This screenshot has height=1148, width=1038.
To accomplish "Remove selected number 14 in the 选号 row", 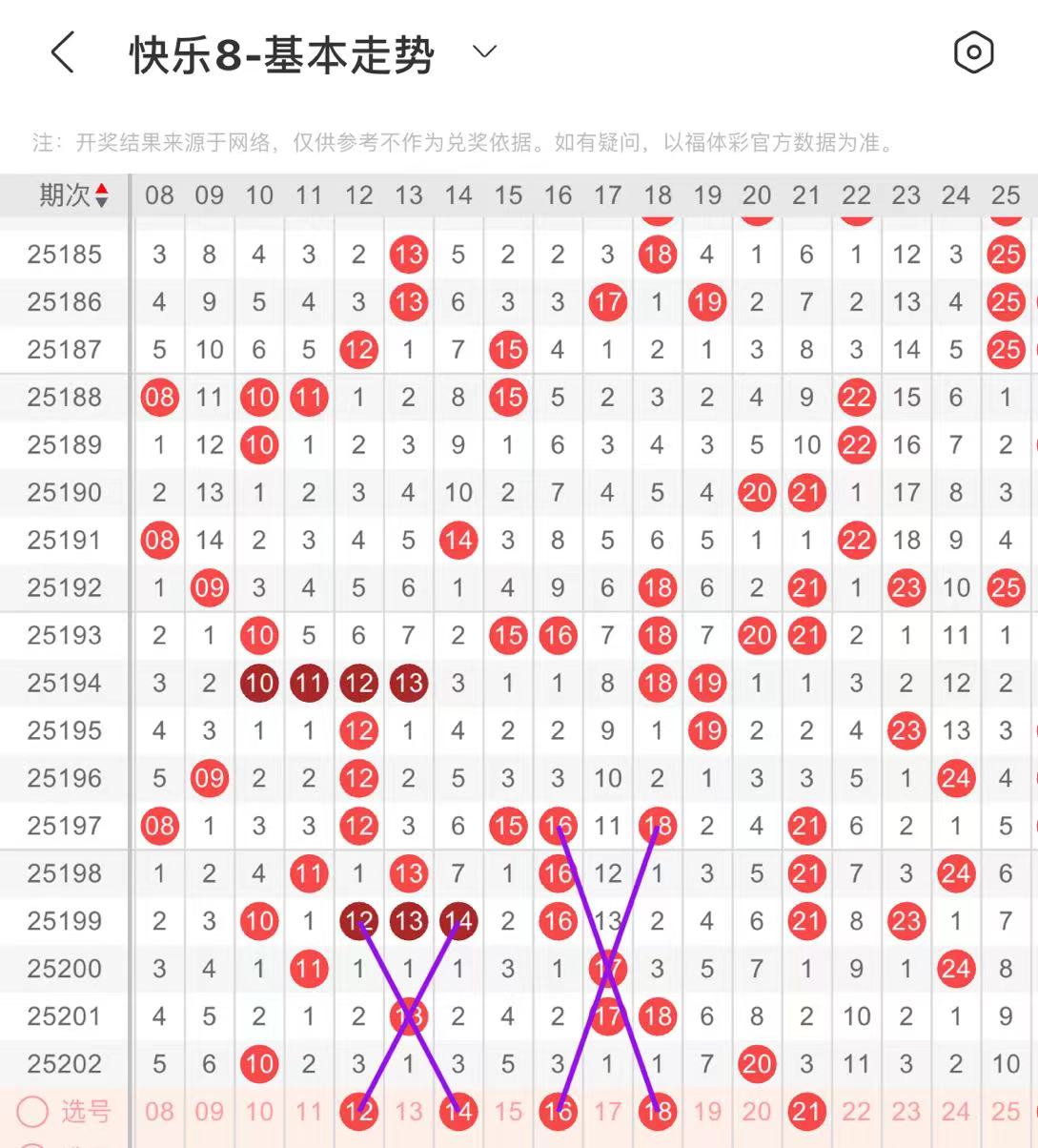I will coord(458,1112).
